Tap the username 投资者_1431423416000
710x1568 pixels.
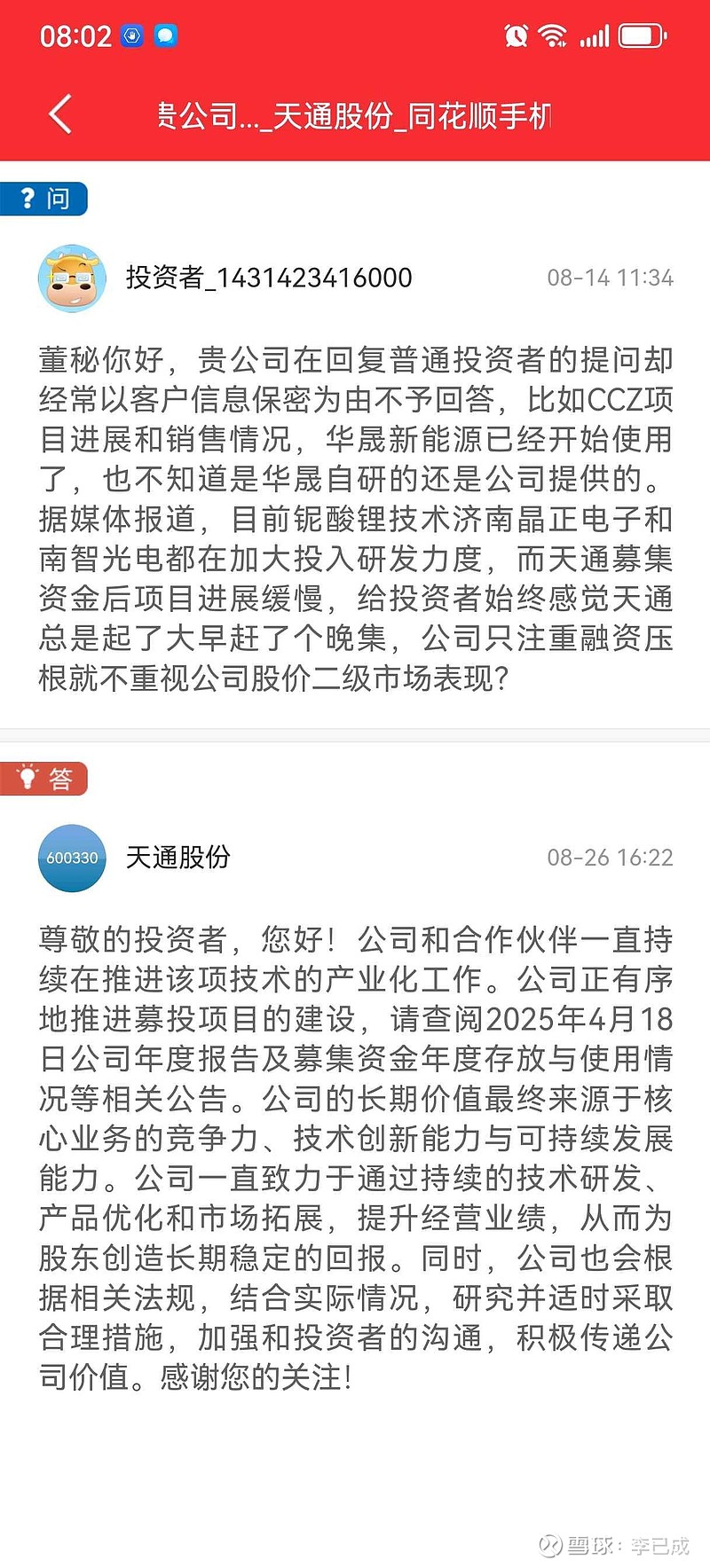coord(266,278)
